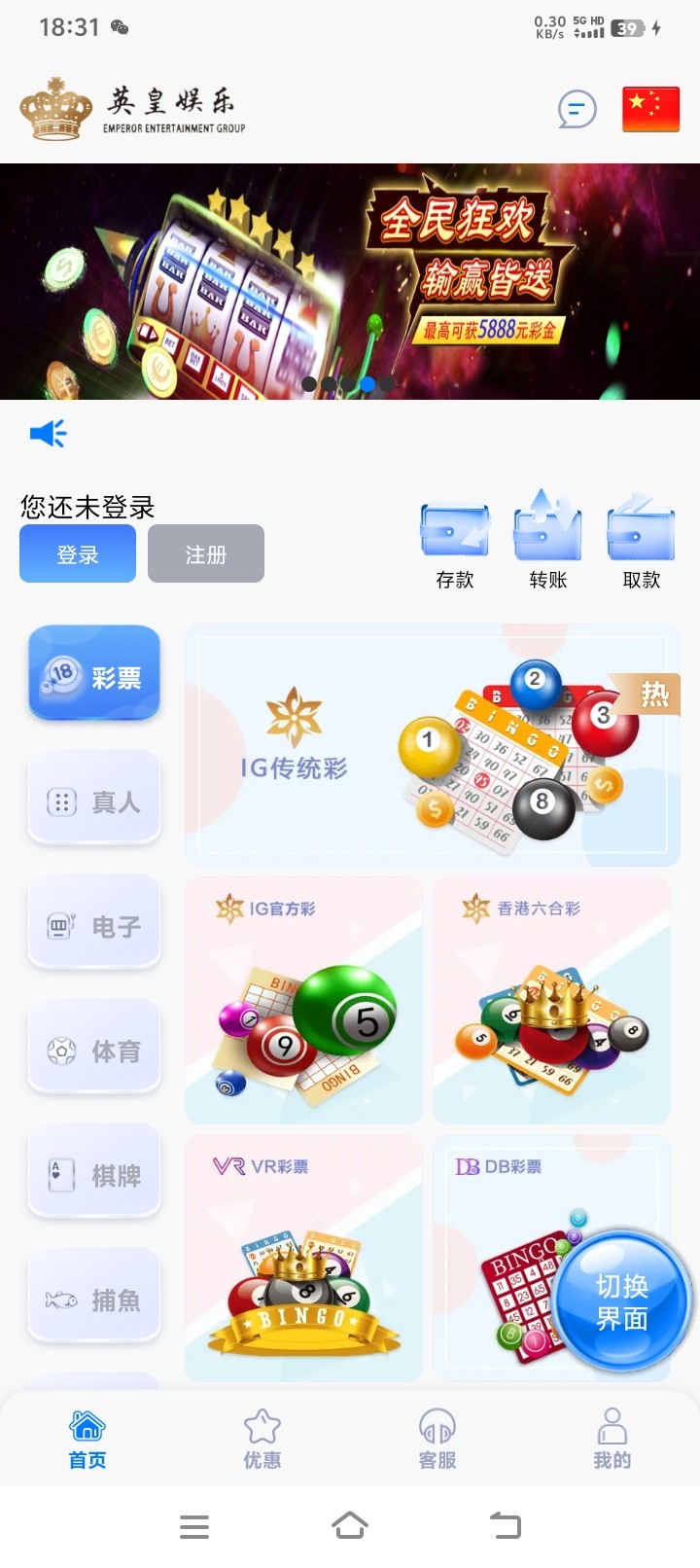This screenshot has height=1568, width=700.
Task: Open the VR彩票 game card
Action: 303,1257
